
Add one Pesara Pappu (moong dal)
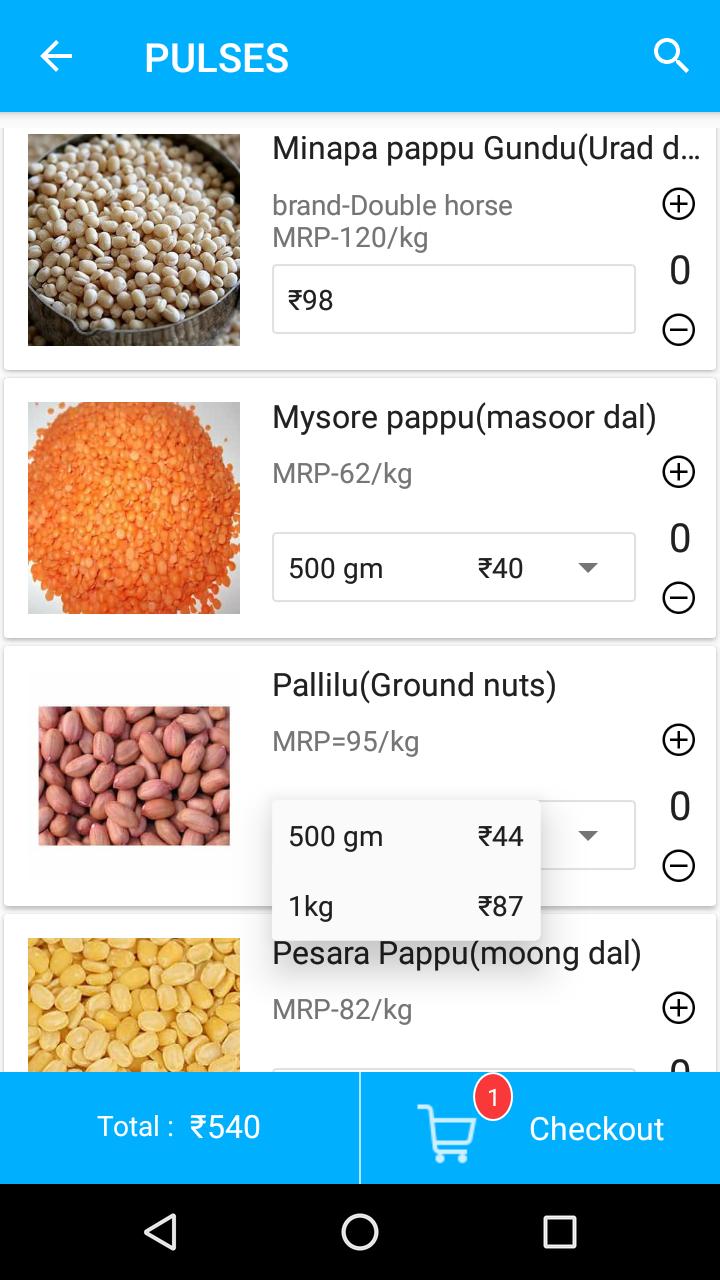click(679, 1008)
